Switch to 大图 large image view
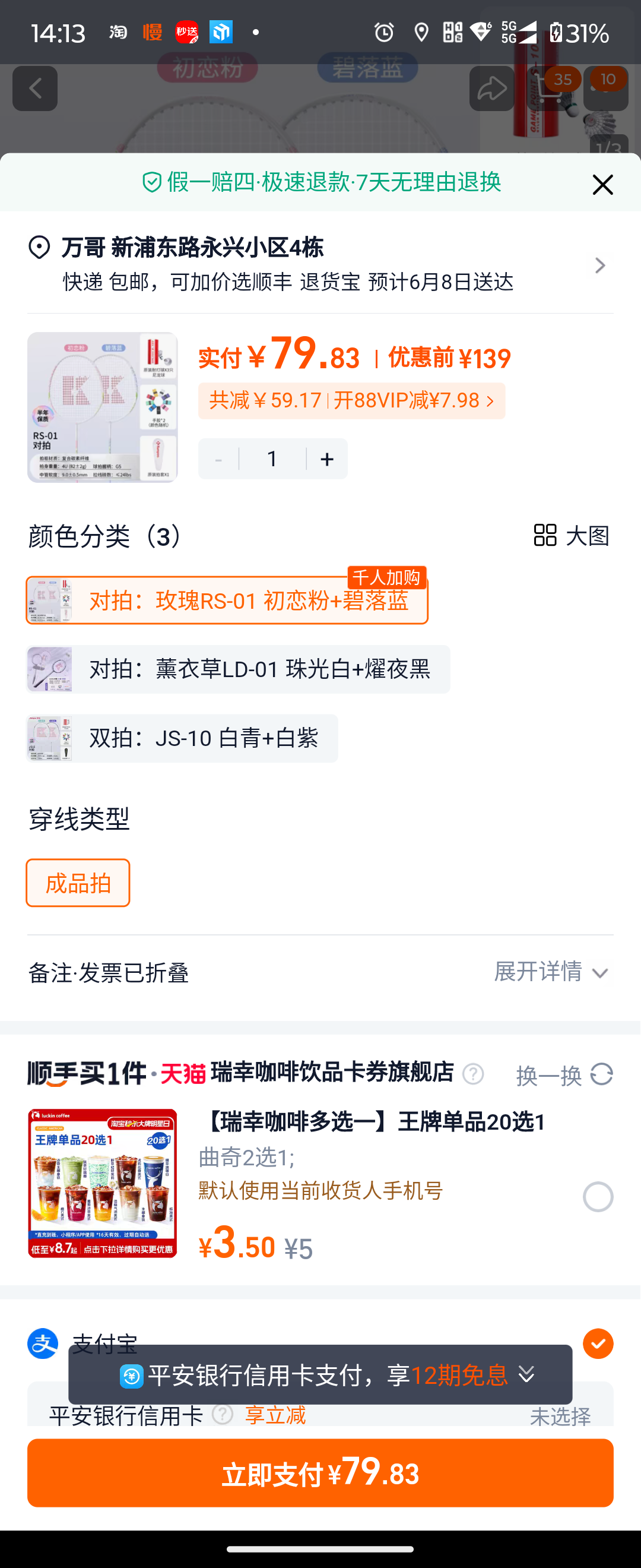 click(x=572, y=536)
